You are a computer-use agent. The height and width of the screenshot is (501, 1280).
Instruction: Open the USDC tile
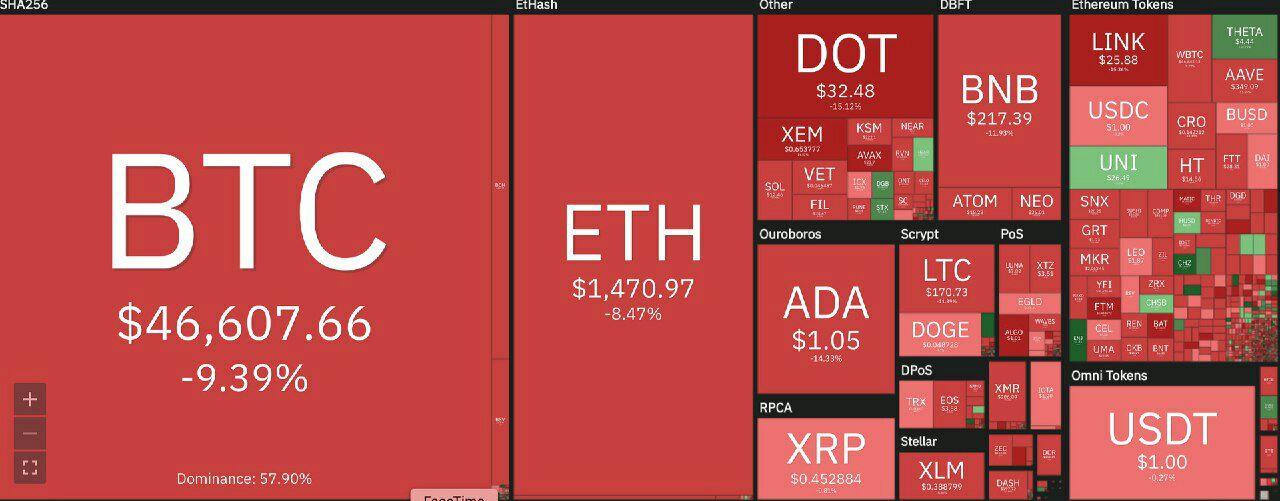pyautogui.click(x=1117, y=115)
